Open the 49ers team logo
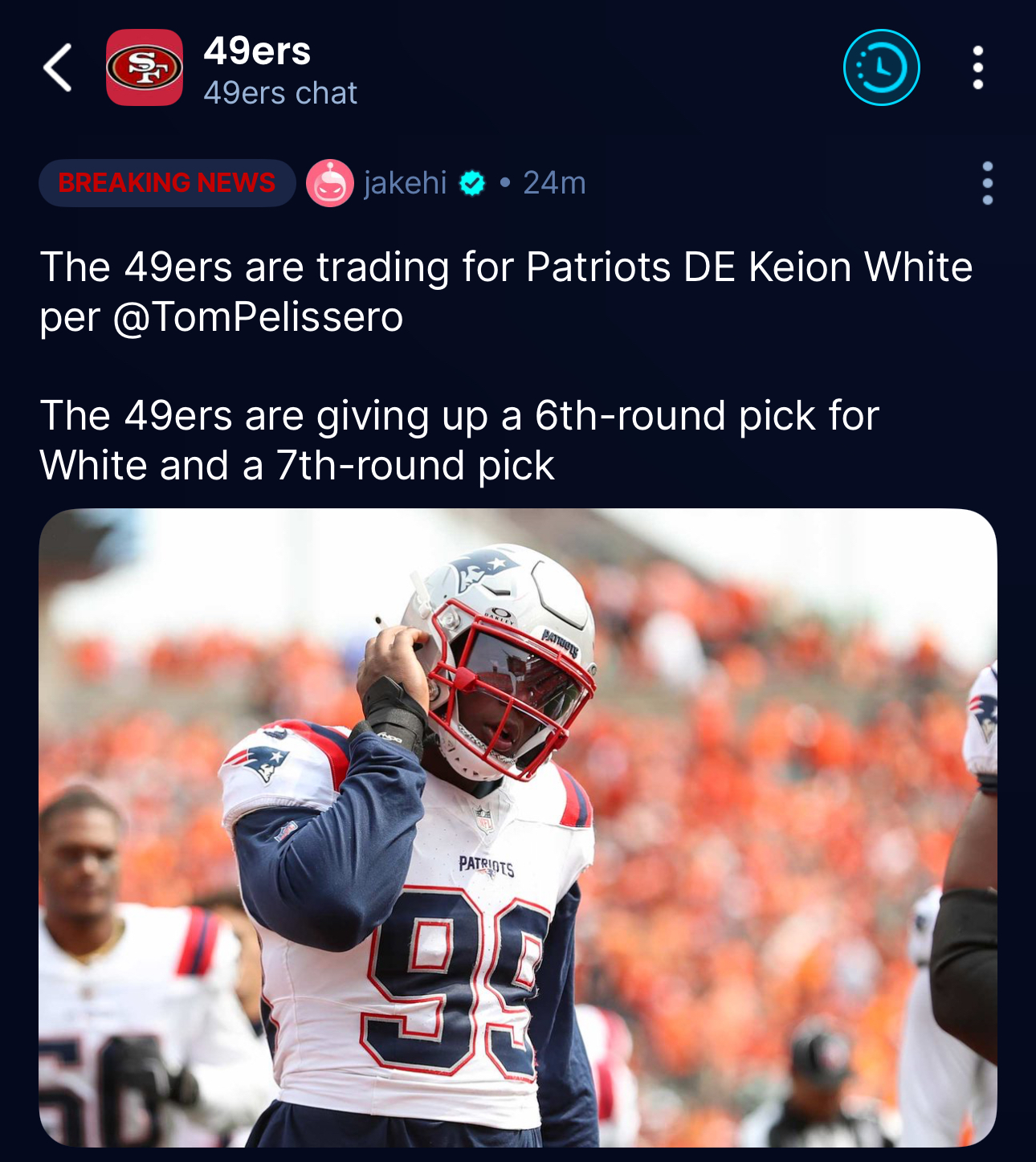This screenshot has height=1162, width=1036. click(145, 68)
